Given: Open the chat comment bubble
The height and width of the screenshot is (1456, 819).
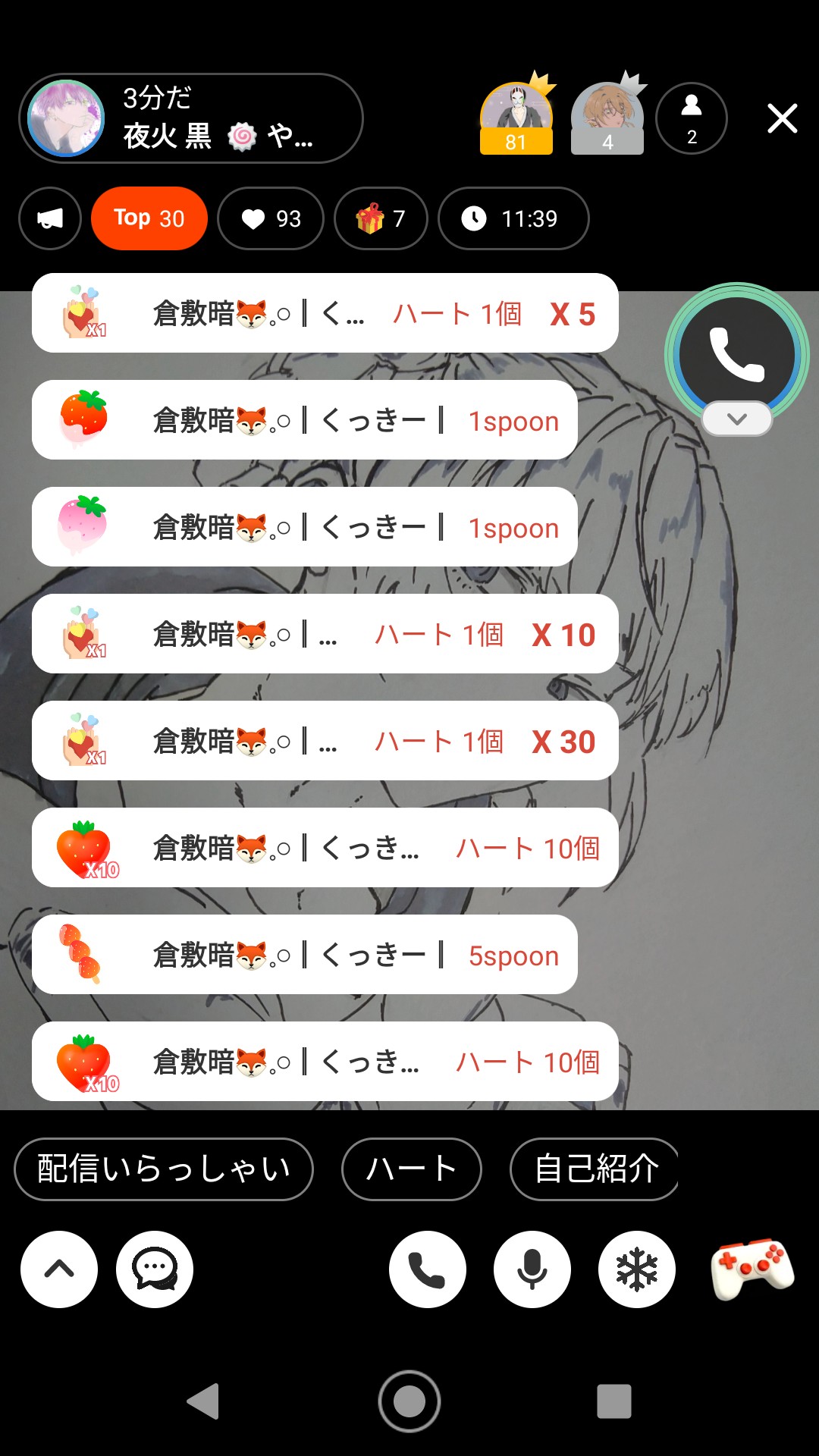Looking at the screenshot, I should [x=155, y=1269].
